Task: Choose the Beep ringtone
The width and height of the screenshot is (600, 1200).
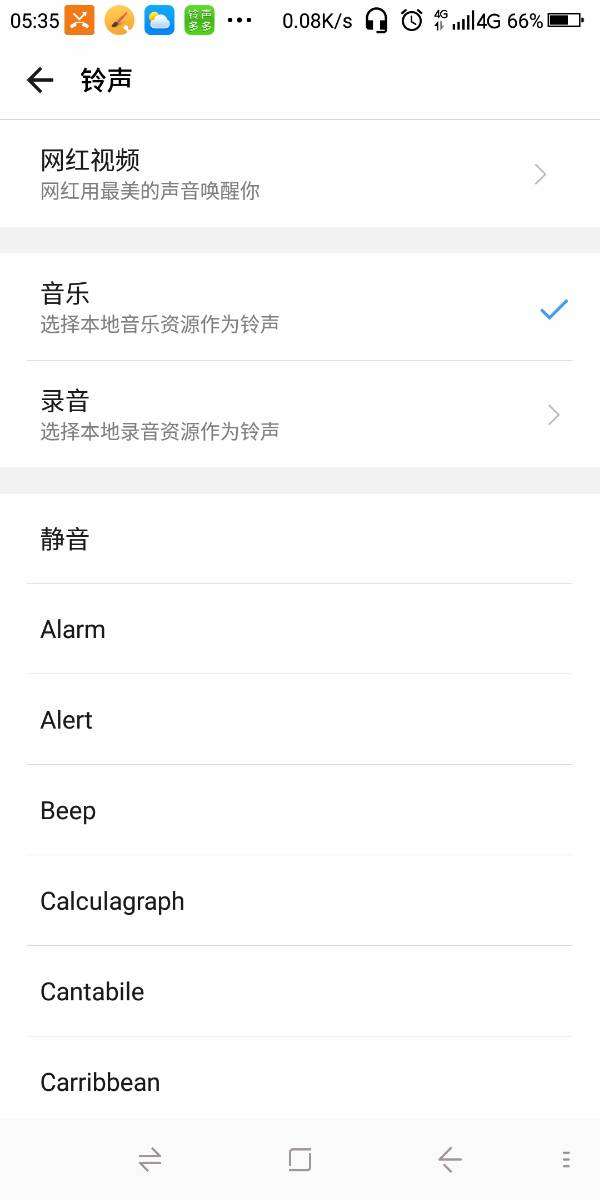Action: tap(300, 810)
